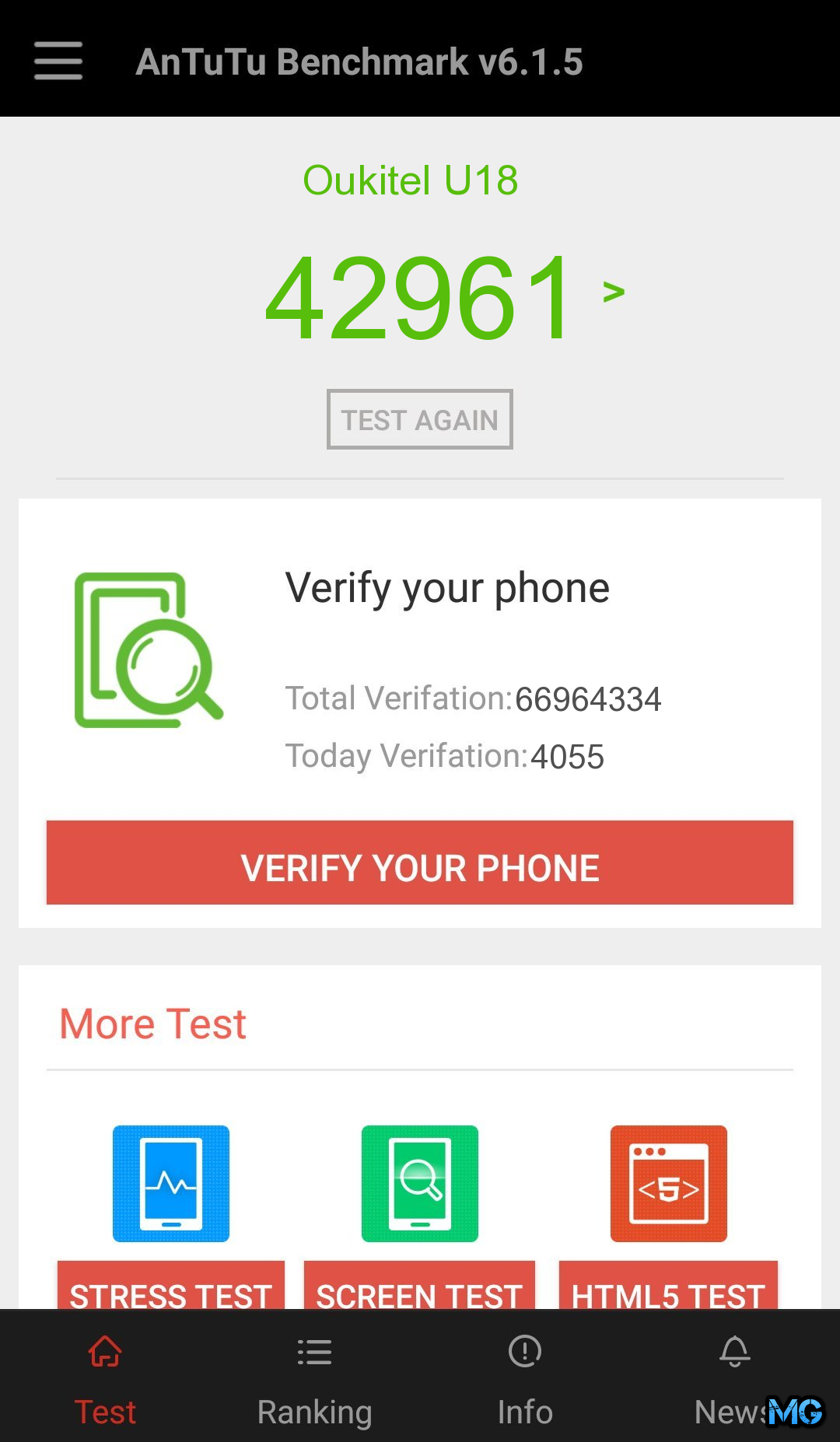Screen dimensions: 840x1442
Task: Go to the Info tab
Action: [x=525, y=1379]
